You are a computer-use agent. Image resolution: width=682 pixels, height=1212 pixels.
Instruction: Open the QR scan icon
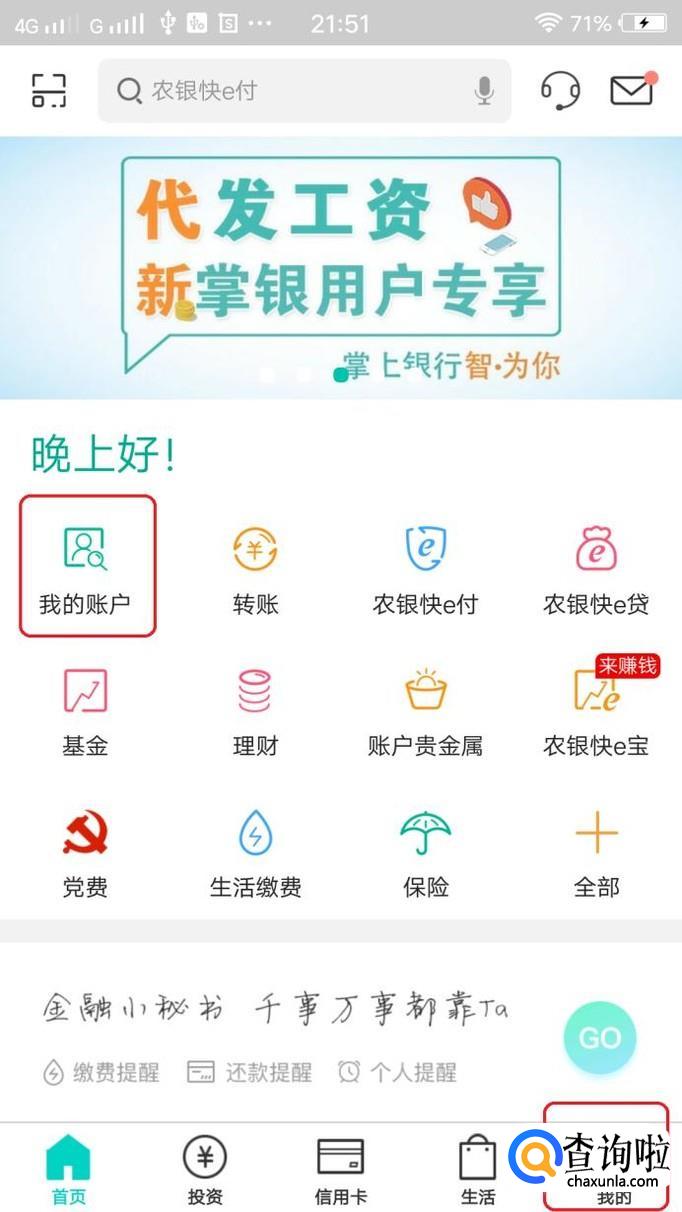[x=49, y=90]
